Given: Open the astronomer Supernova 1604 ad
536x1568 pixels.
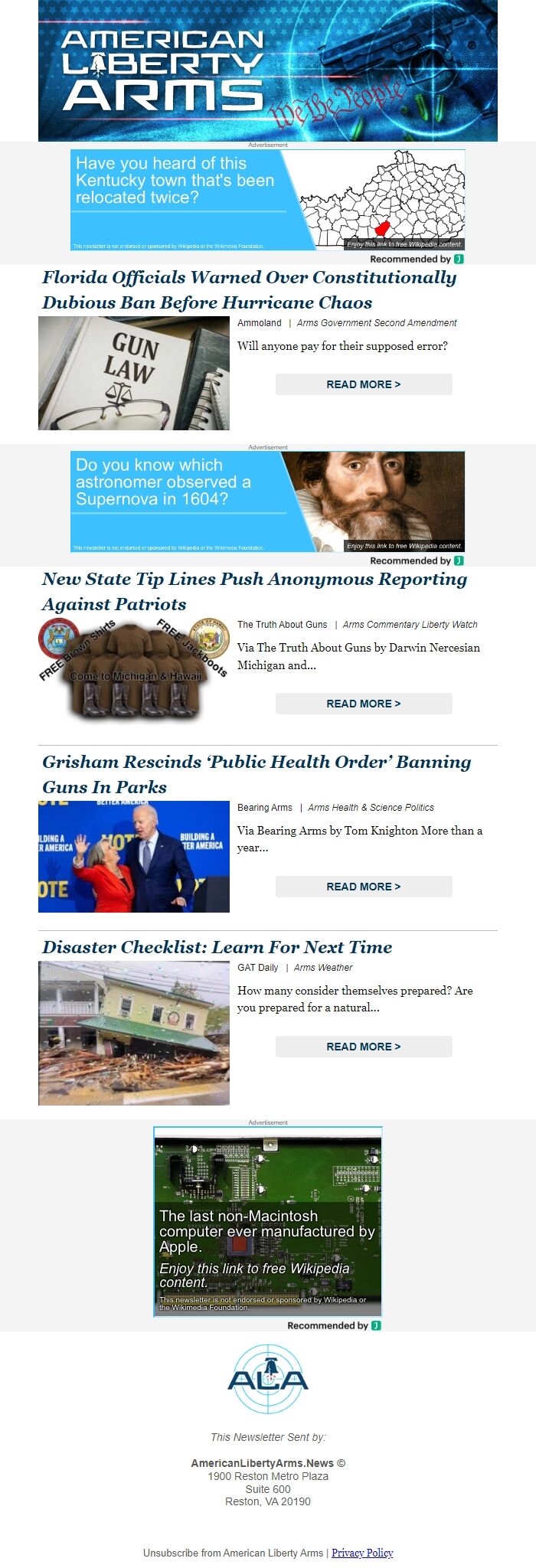Looking at the screenshot, I should (x=267, y=501).
